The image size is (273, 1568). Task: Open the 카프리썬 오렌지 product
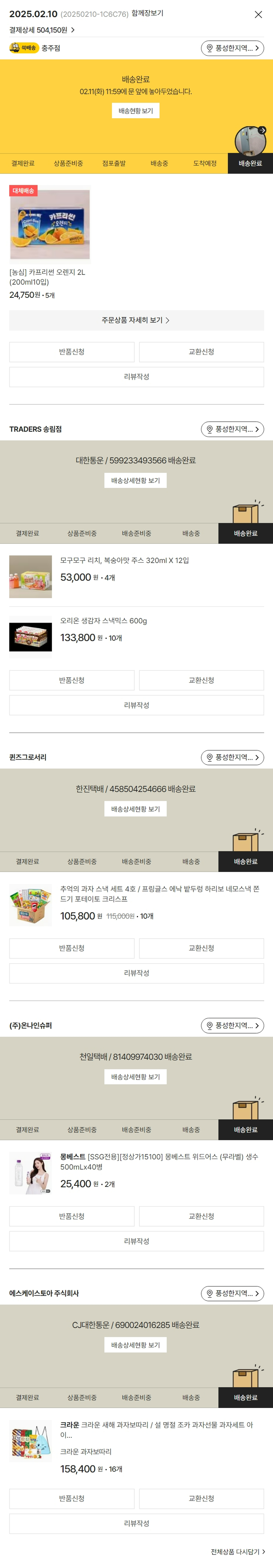pos(50,225)
